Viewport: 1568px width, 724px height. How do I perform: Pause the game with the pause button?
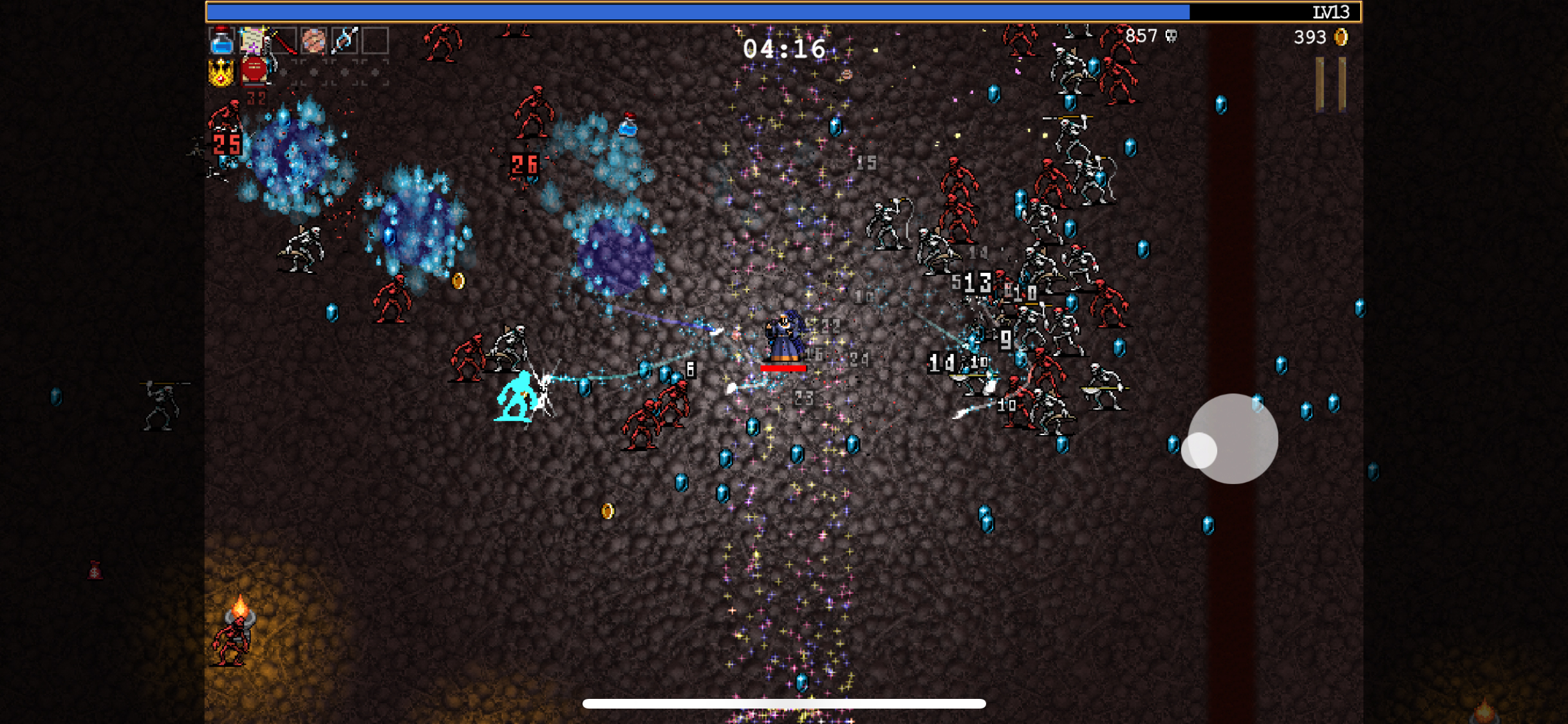click(1330, 84)
